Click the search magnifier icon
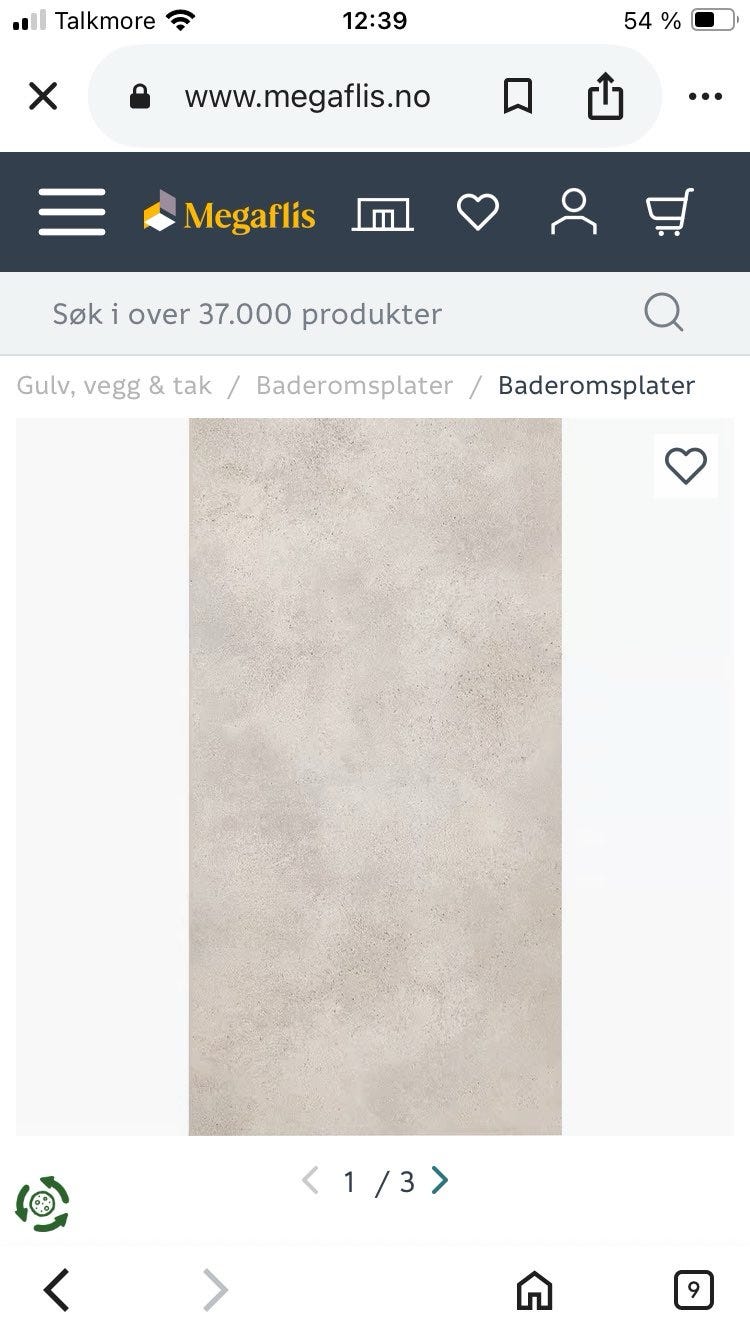This screenshot has width=750, height=1334. click(x=663, y=313)
